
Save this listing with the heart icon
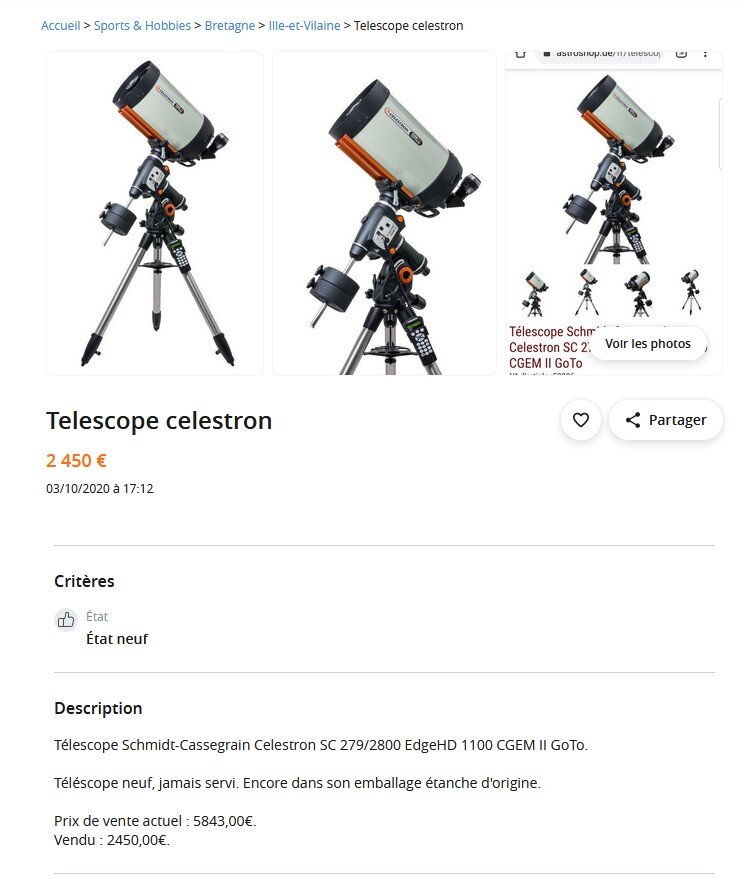pyautogui.click(x=581, y=420)
